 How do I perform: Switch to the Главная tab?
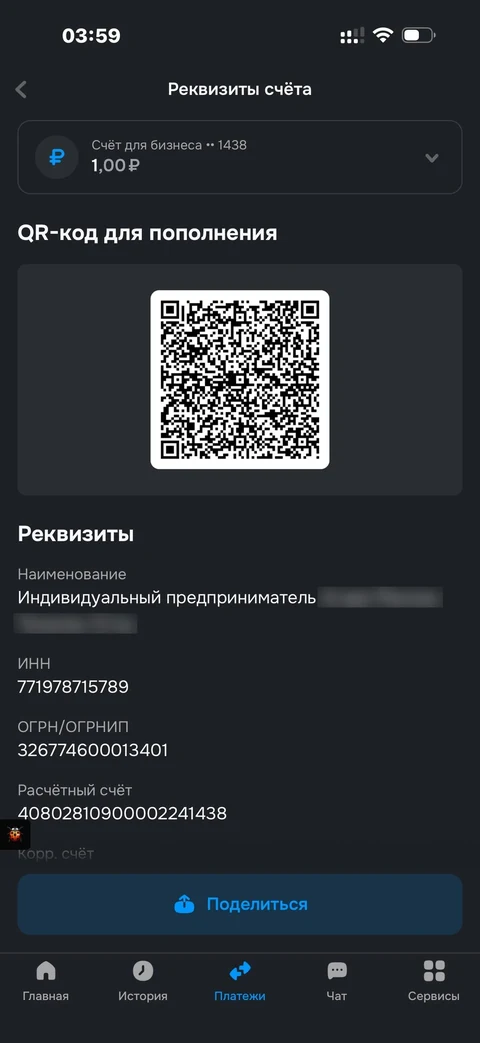[x=46, y=980]
